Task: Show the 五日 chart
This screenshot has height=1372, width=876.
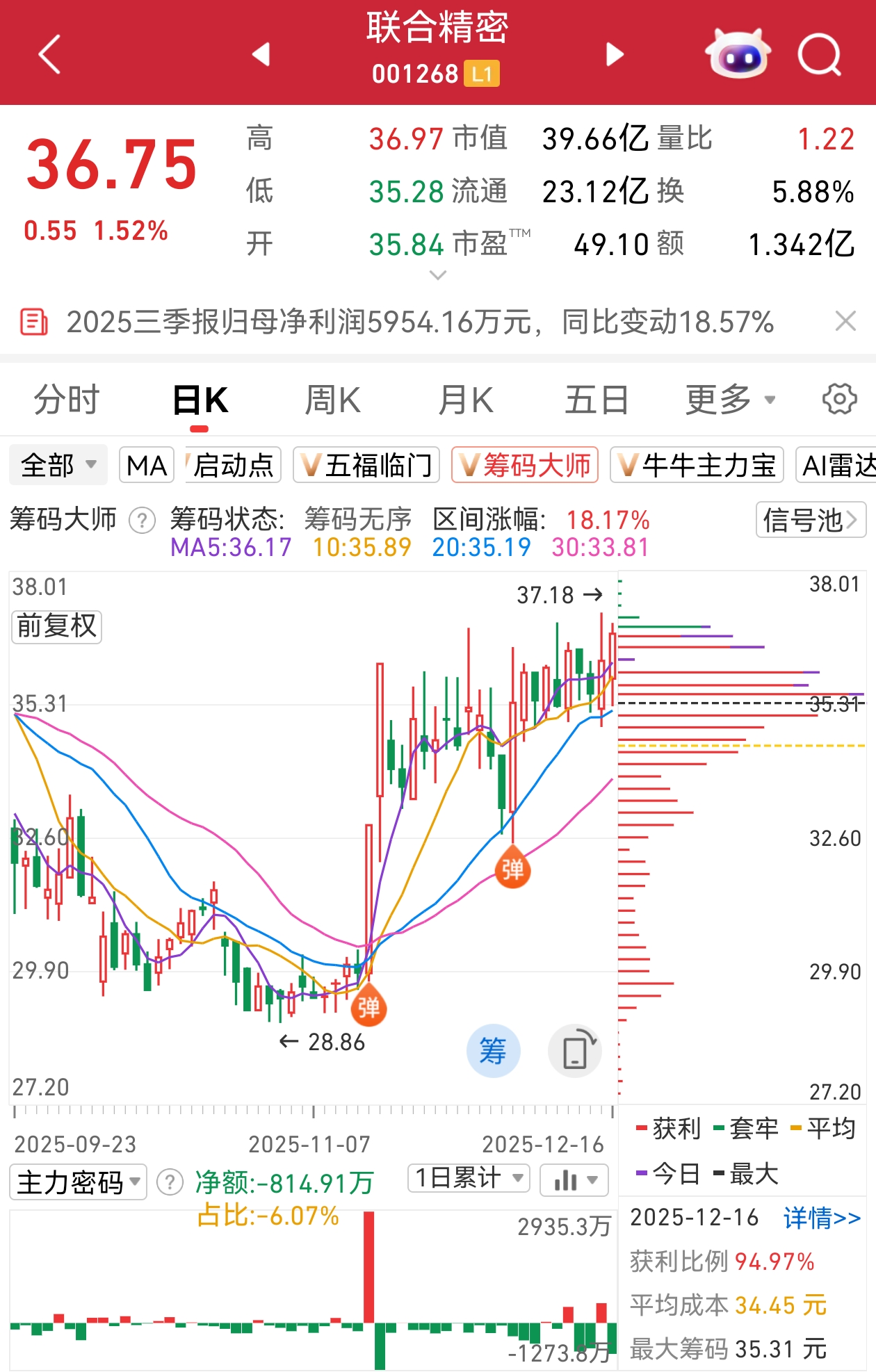Action: [x=597, y=400]
